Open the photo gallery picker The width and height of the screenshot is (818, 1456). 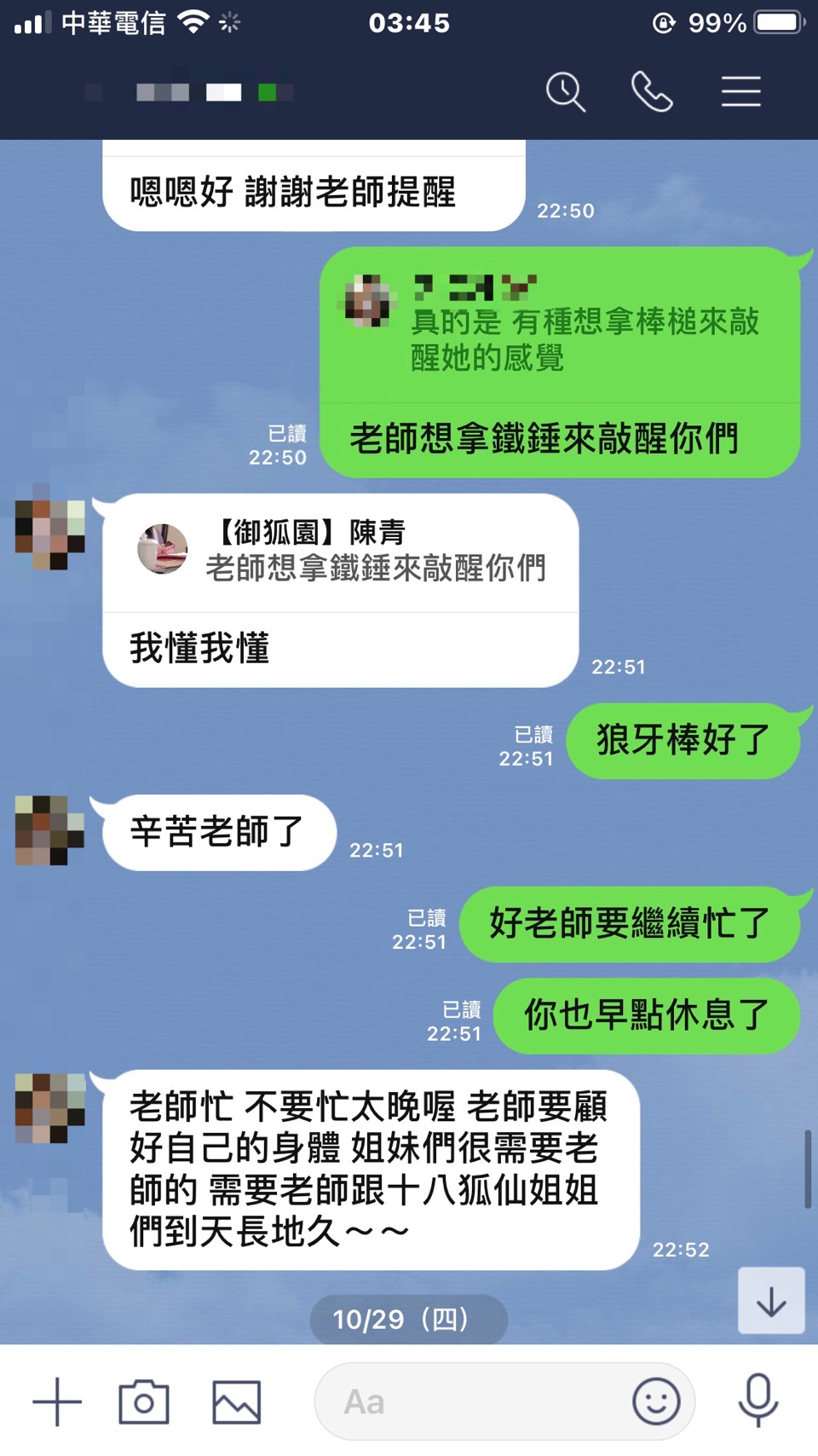[x=236, y=1401]
